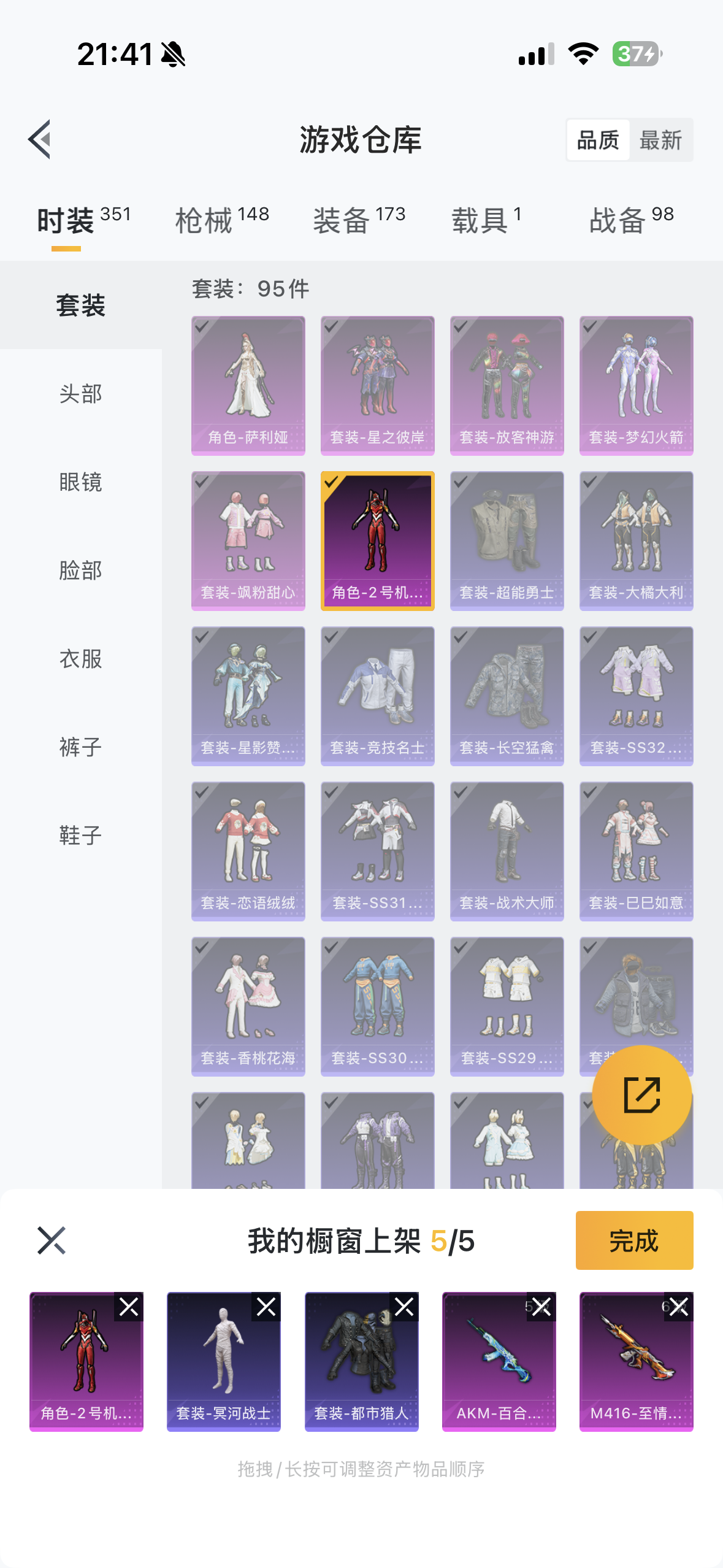
Task: Remove 套装-都市猎人 from showcase
Action: (x=404, y=1307)
